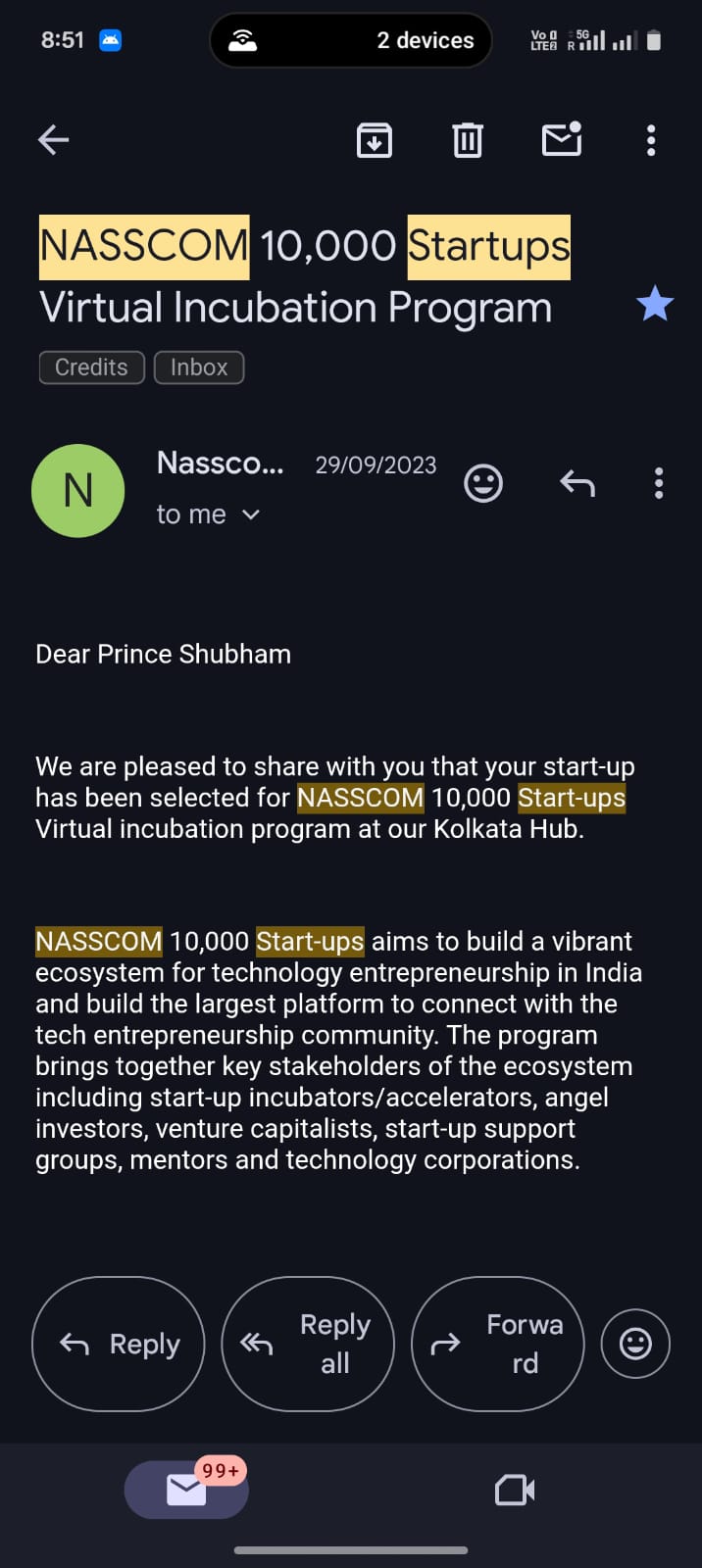The width and height of the screenshot is (702, 1568).
Task: Open the sender's N avatar
Action: [x=78, y=490]
